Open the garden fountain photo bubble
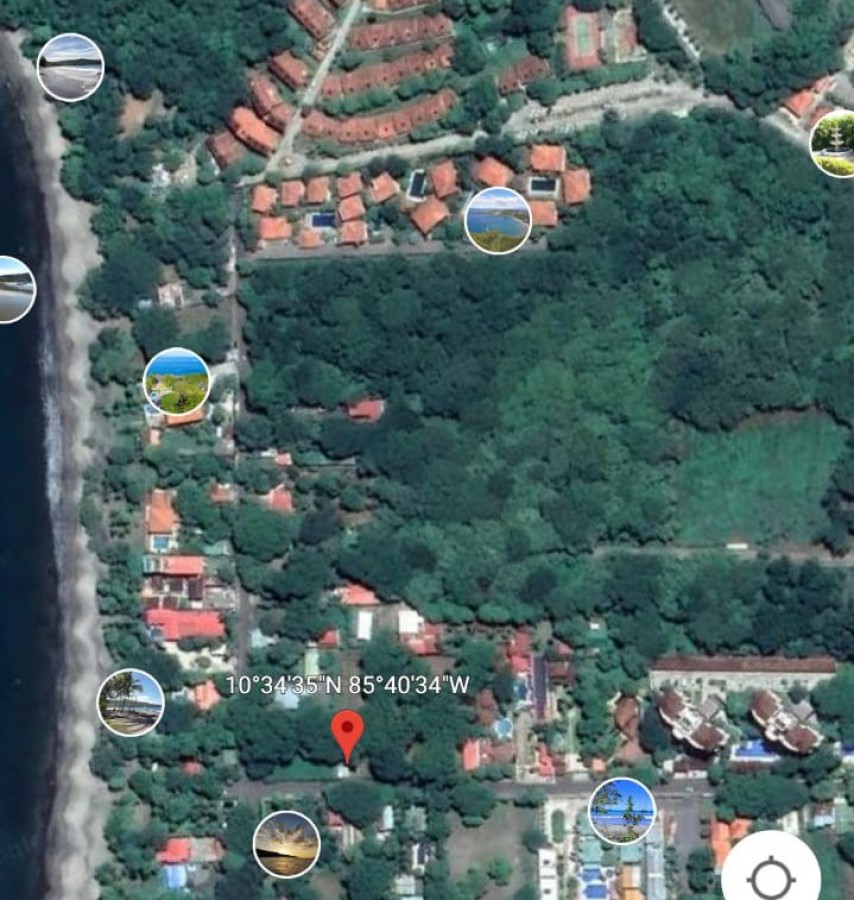Screen dimensions: 854x900 (834, 143)
